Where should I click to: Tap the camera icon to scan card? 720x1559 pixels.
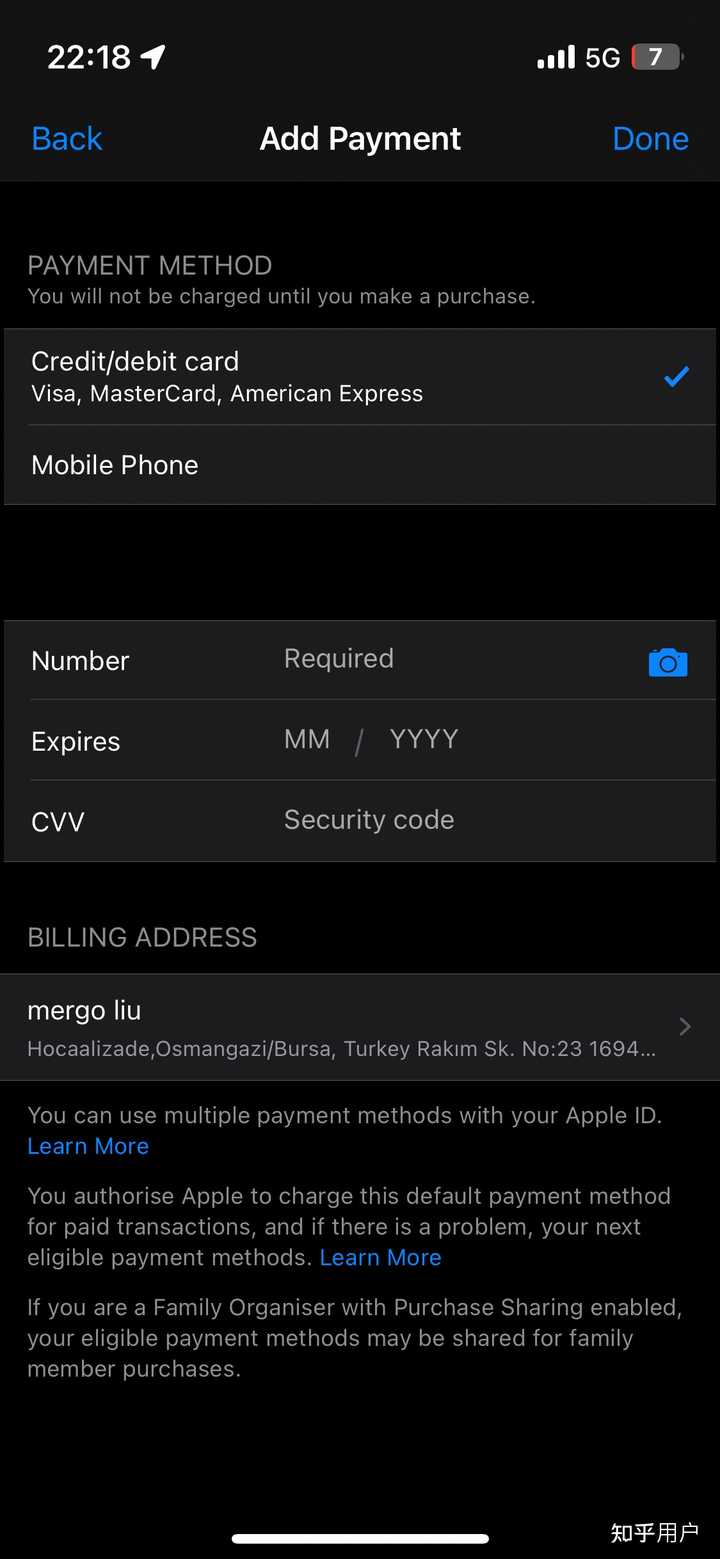(x=668, y=661)
